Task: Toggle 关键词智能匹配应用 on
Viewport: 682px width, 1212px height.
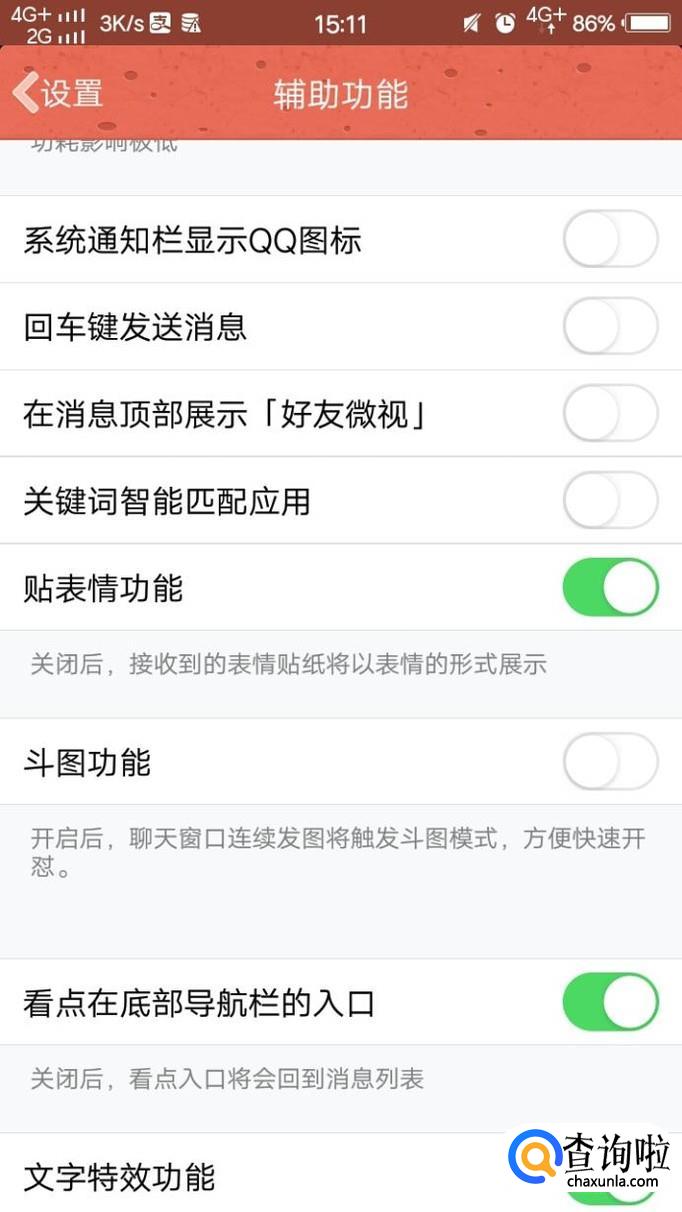Action: pos(610,501)
